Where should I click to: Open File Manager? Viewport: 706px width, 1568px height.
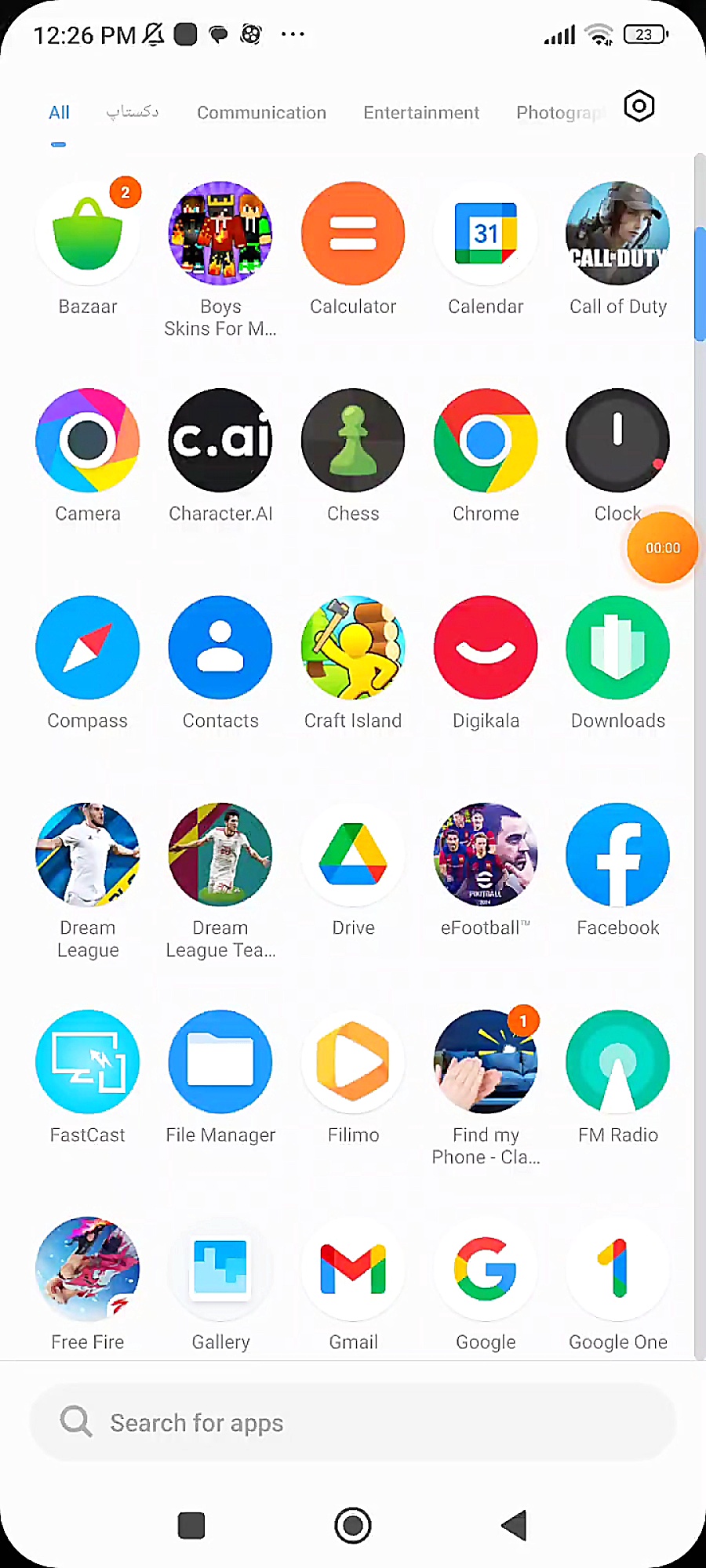click(220, 1062)
